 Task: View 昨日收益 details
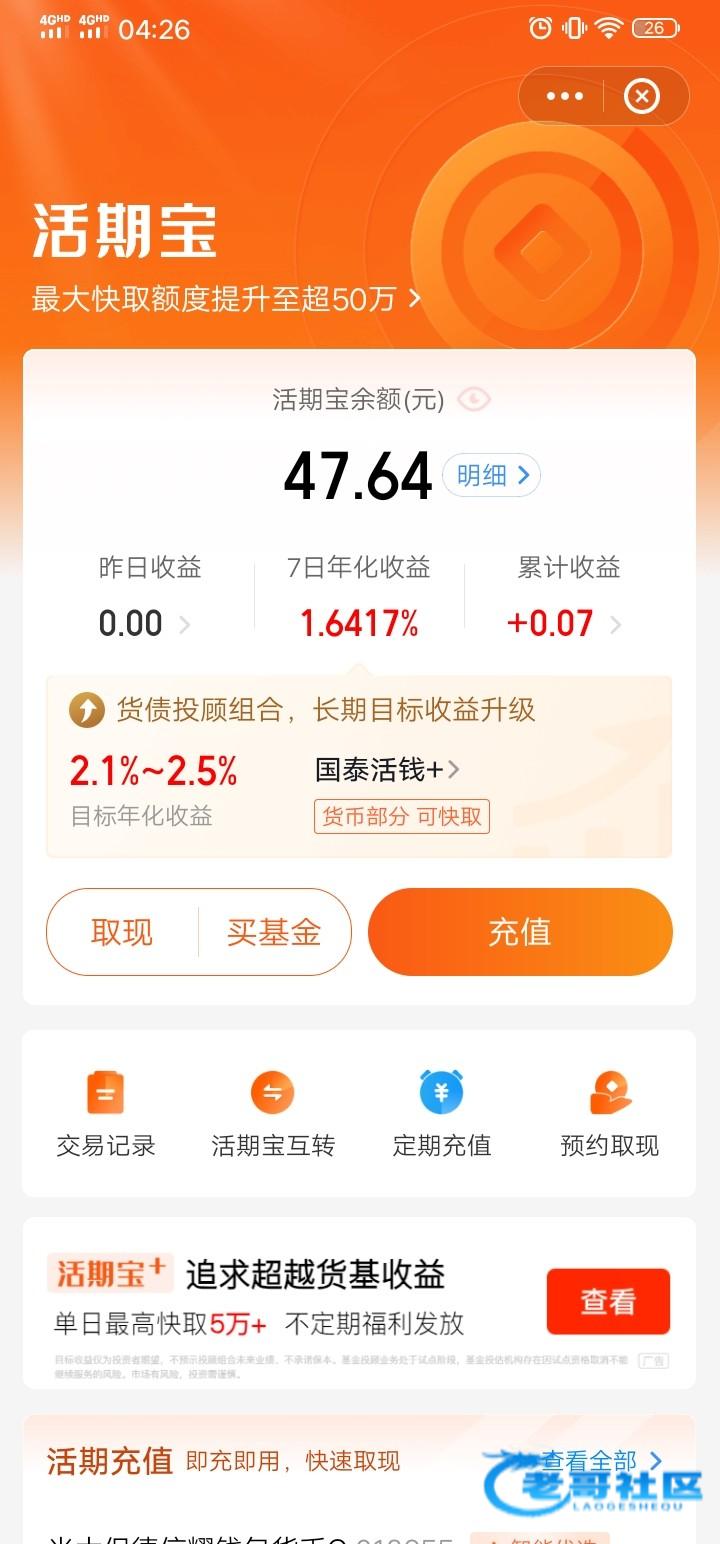tap(145, 624)
